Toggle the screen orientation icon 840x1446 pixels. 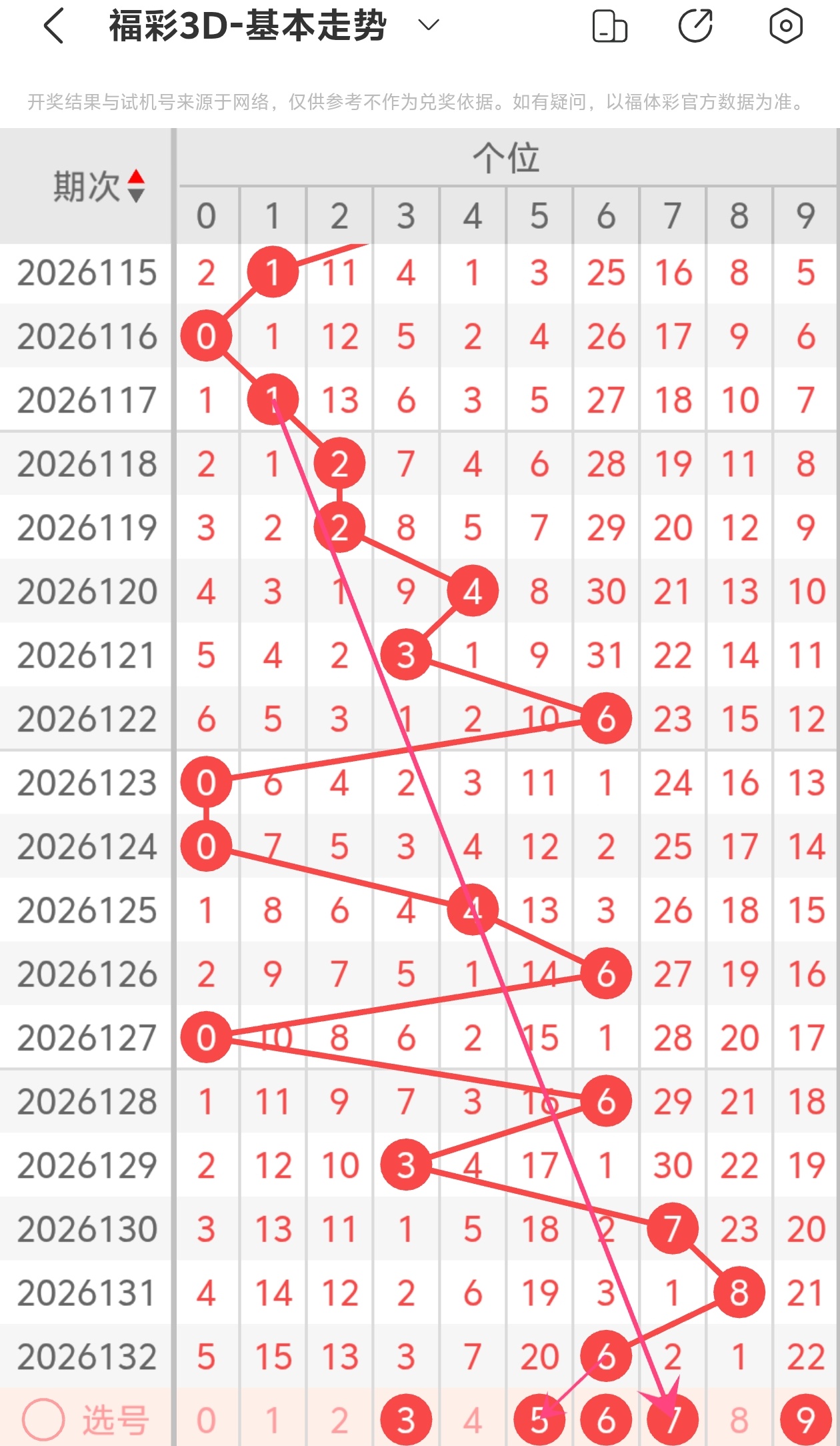(x=609, y=27)
